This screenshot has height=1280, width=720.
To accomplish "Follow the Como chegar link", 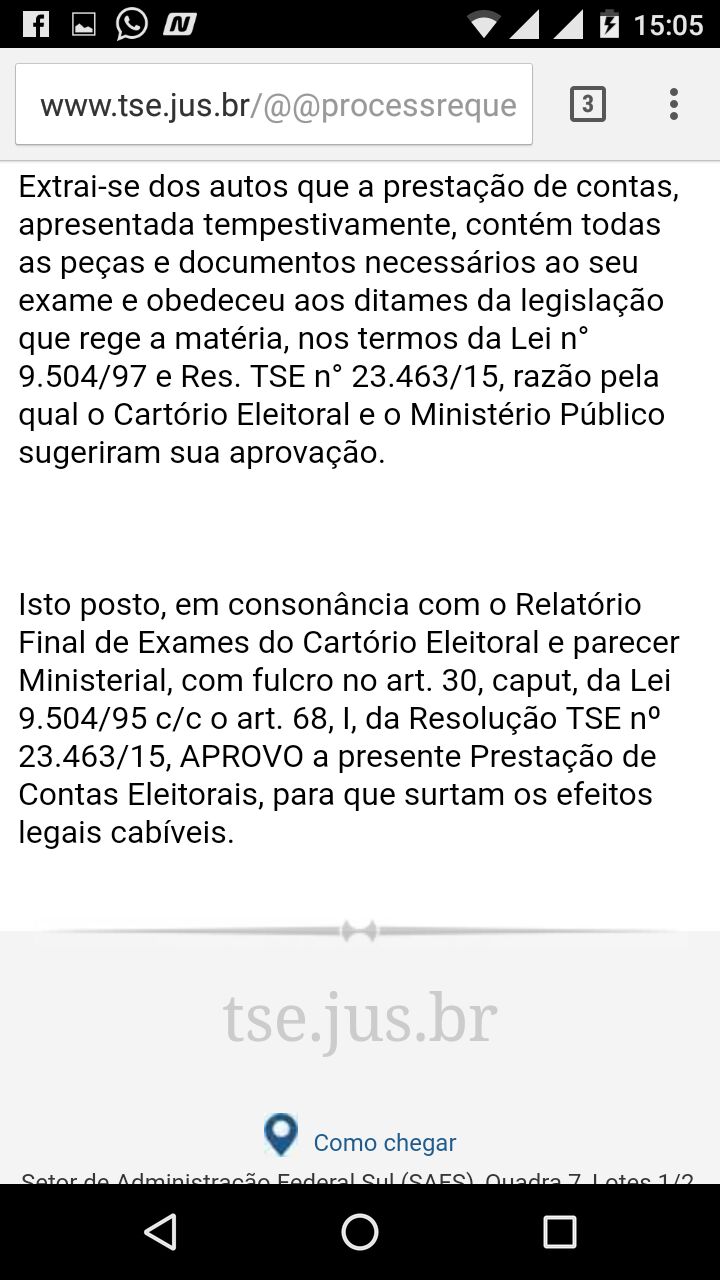I will click(x=385, y=1142).
